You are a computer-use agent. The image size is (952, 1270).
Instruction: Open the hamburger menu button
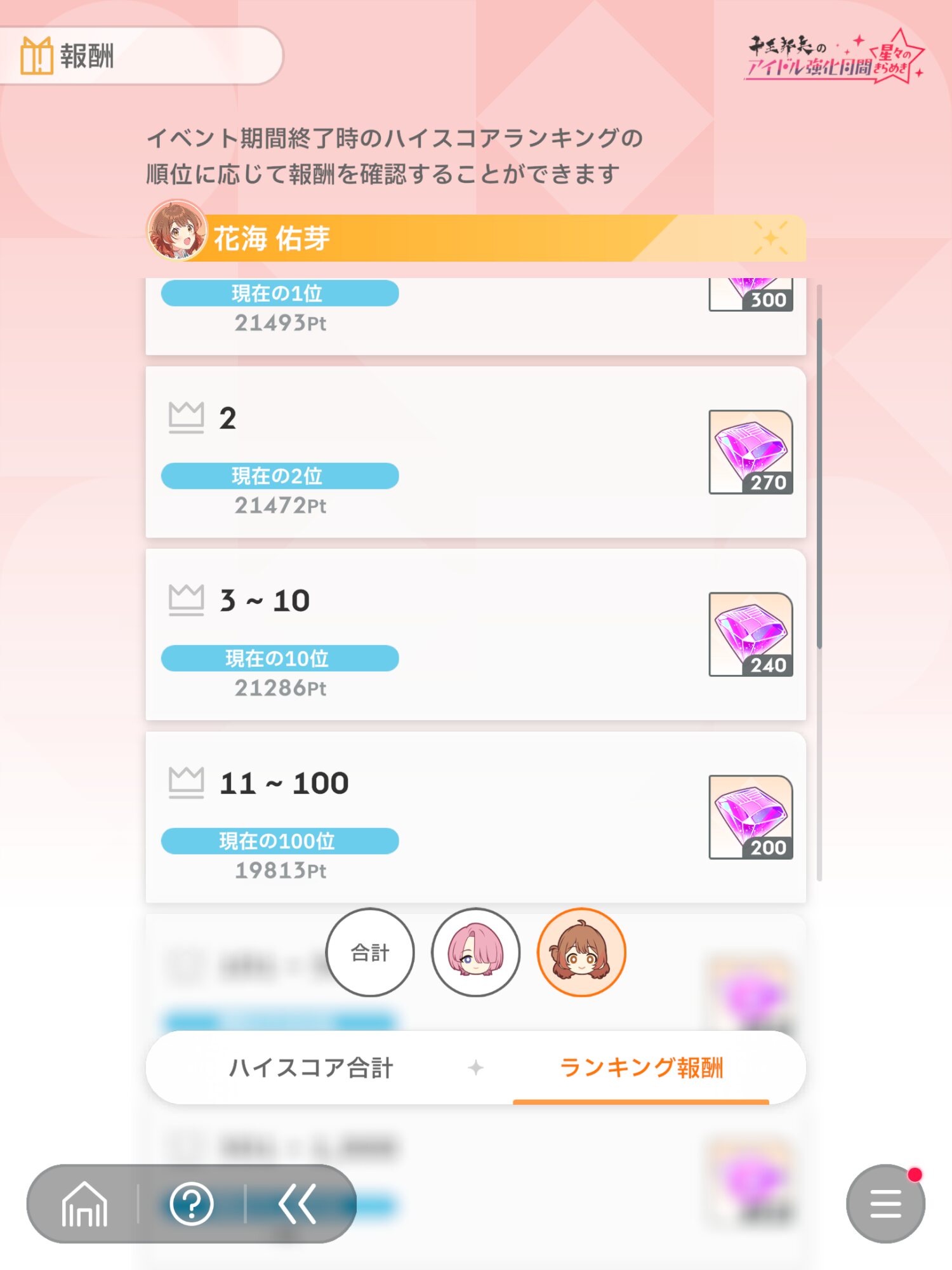pos(885,1203)
